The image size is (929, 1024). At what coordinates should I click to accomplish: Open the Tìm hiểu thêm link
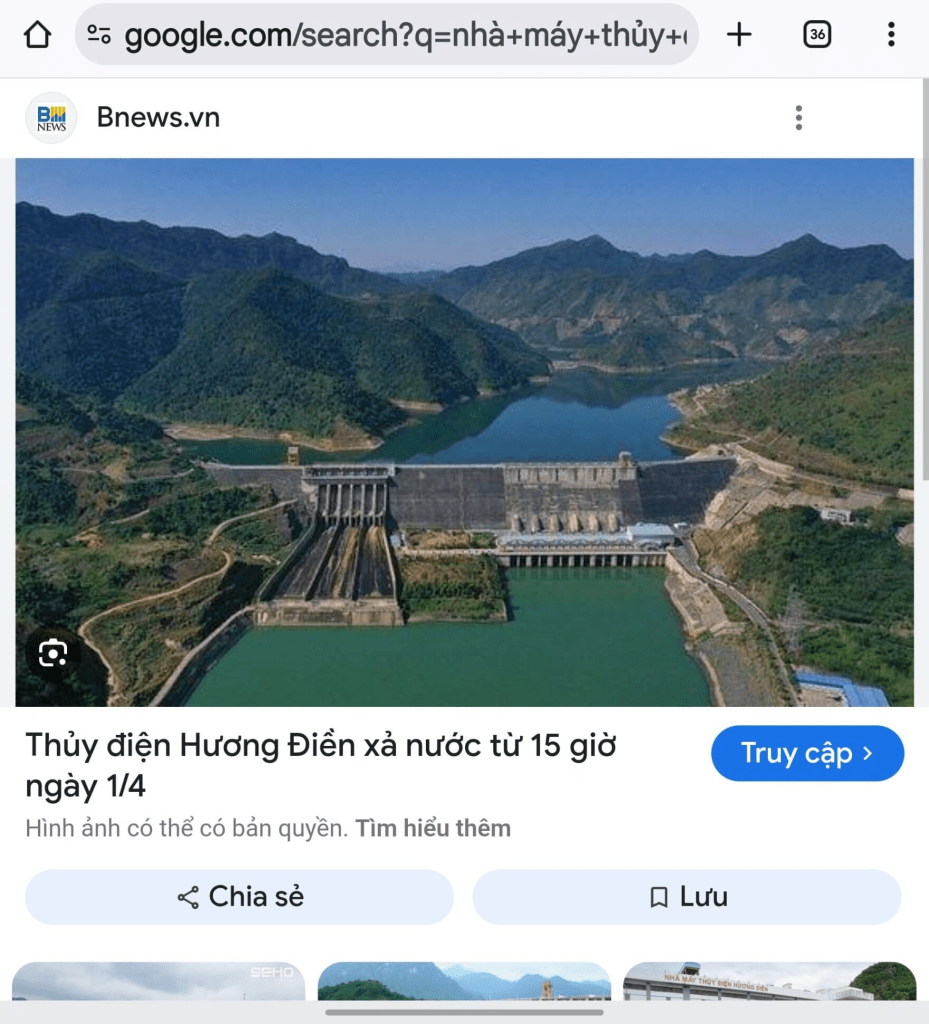433,828
